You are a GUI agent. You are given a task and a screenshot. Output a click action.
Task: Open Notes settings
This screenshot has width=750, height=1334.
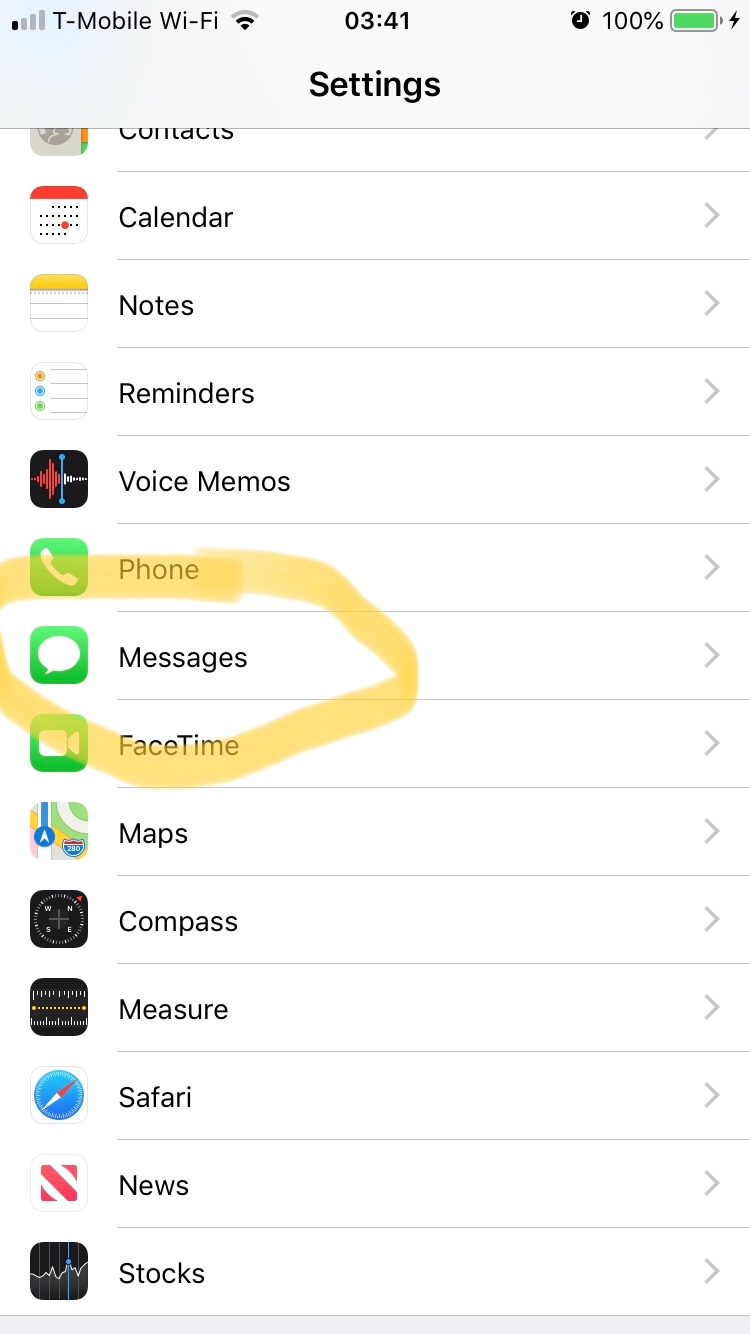(x=375, y=304)
